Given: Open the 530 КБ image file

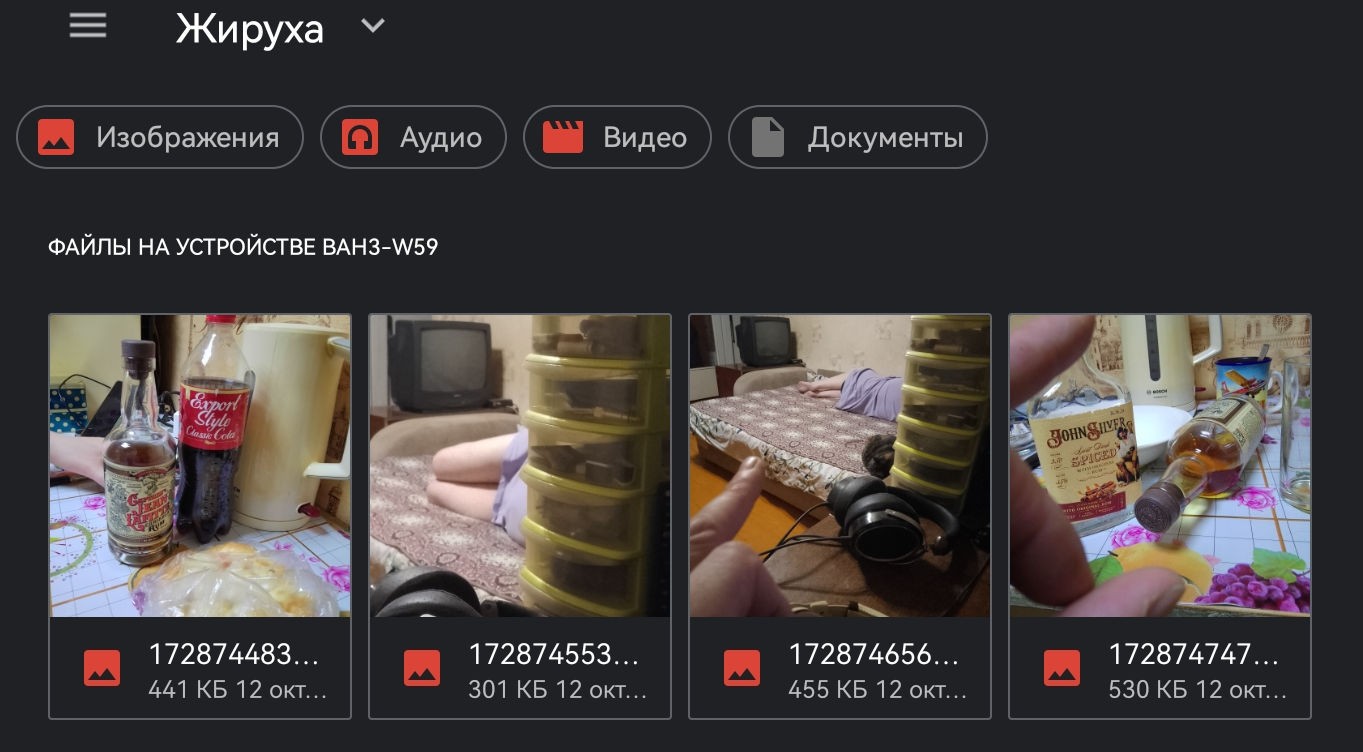Looking at the screenshot, I should 1160,515.
